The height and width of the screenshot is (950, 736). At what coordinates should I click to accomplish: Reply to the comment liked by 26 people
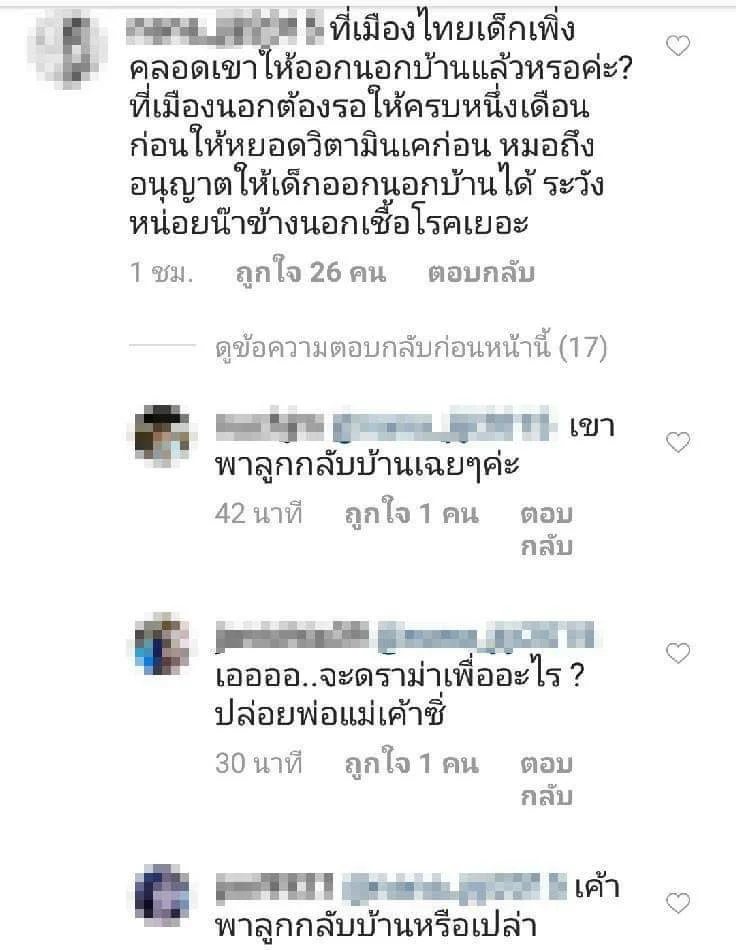pyautogui.click(x=481, y=273)
